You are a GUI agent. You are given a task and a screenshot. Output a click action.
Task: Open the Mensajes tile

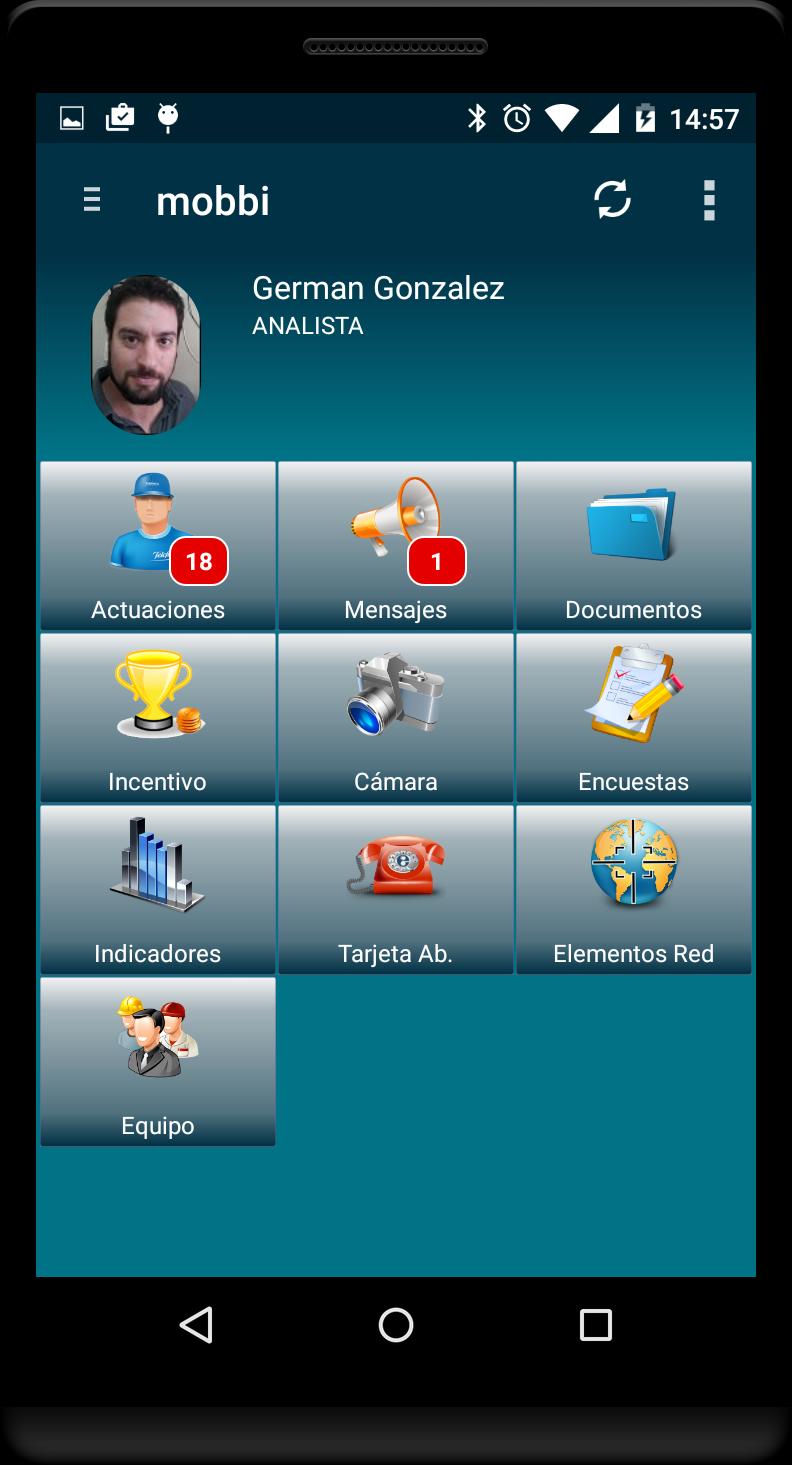[x=396, y=546]
